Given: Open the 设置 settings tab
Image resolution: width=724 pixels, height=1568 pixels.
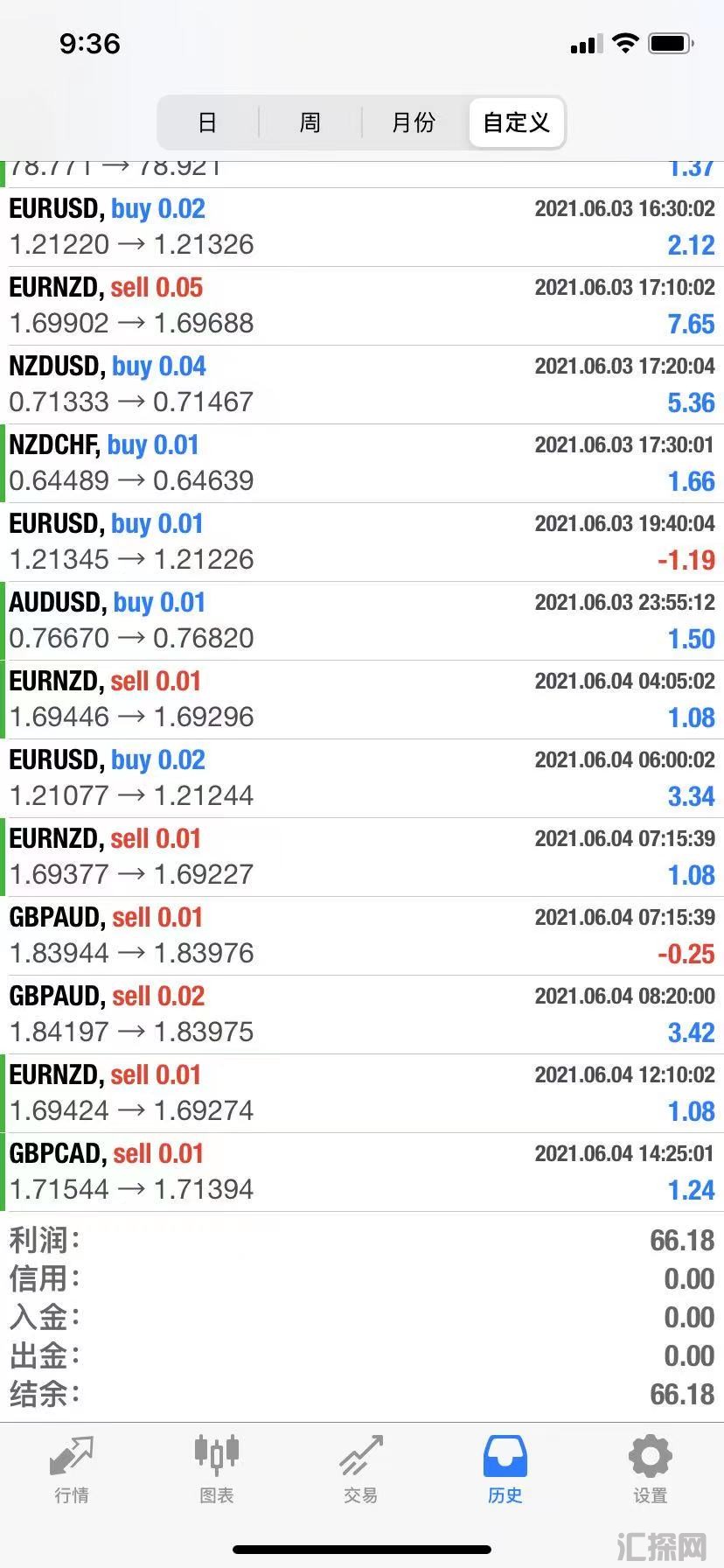Looking at the screenshot, I should point(650,1470).
